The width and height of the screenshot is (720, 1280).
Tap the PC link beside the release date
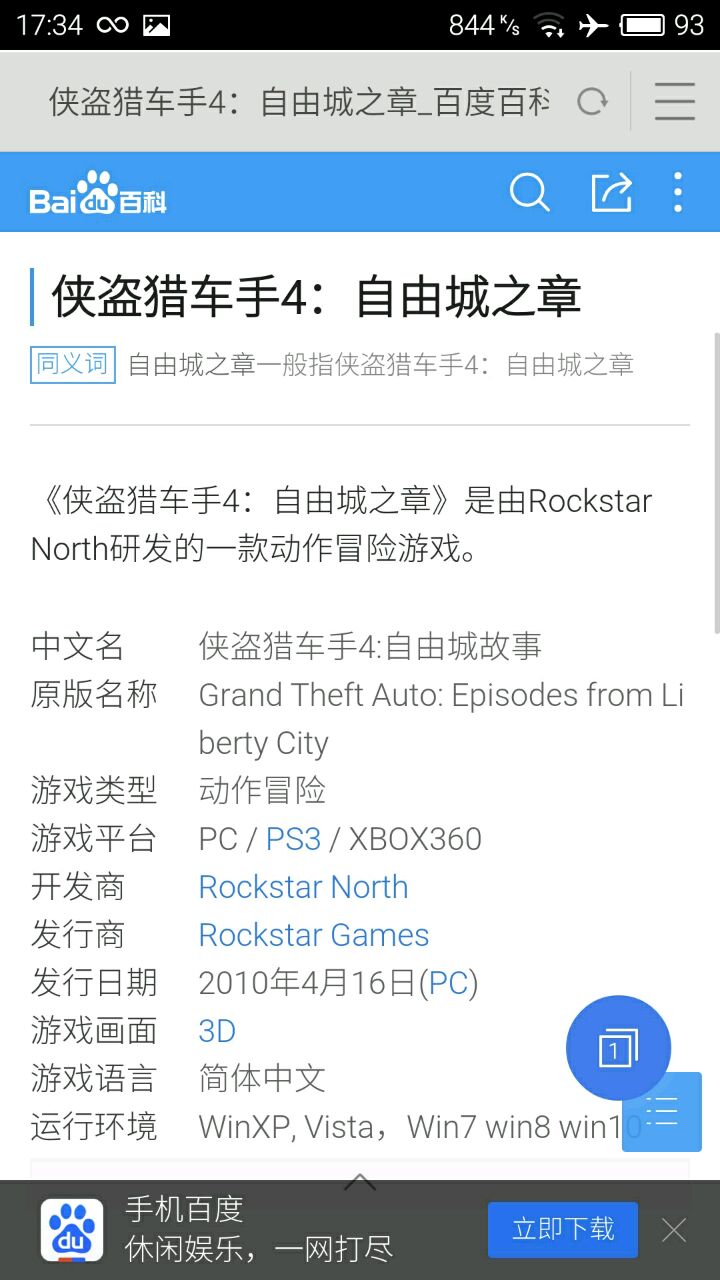pyautogui.click(x=448, y=983)
